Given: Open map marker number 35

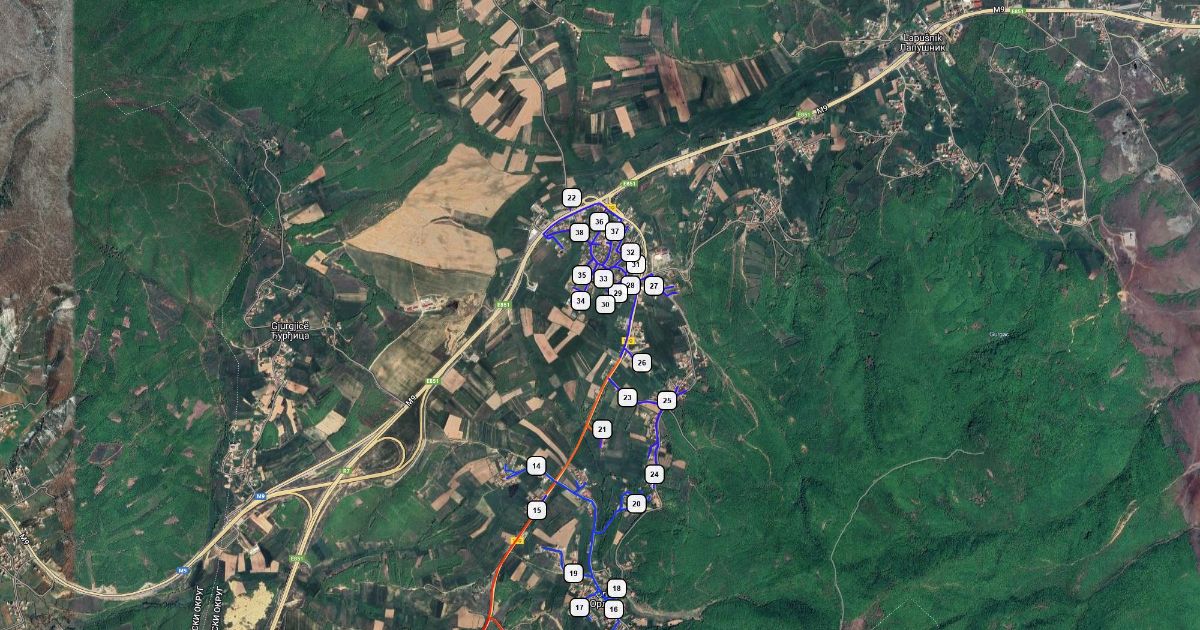Looking at the screenshot, I should coord(581,275).
